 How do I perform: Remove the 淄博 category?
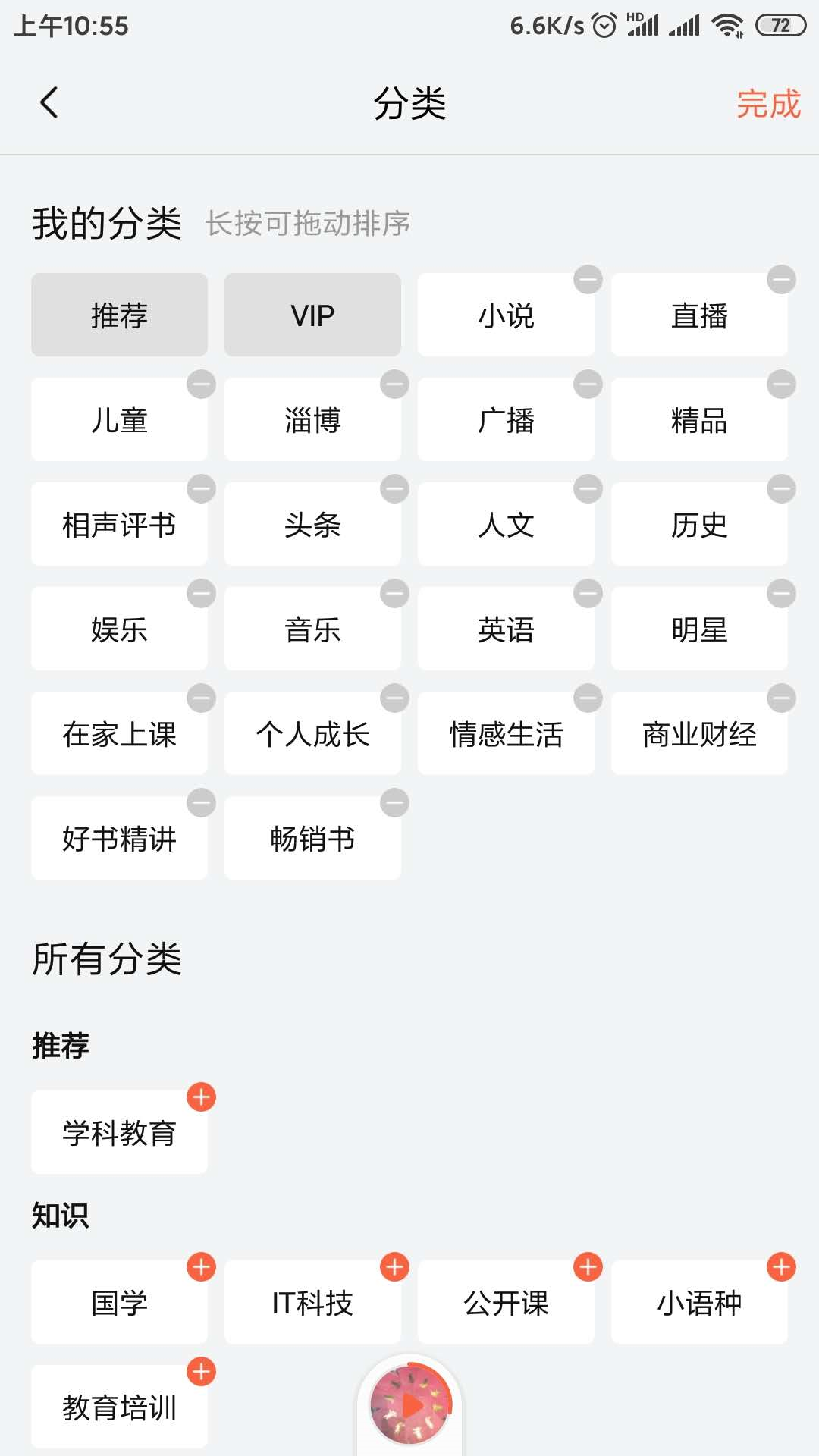coord(394,384)
